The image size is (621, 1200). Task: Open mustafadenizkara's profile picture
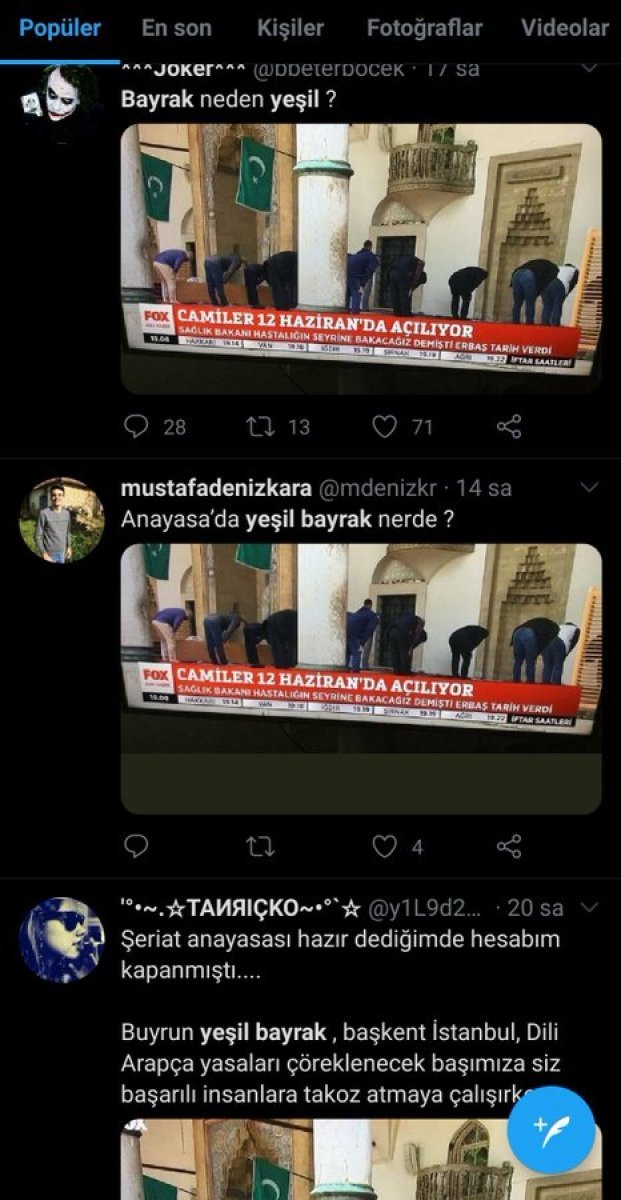(61, 519)
